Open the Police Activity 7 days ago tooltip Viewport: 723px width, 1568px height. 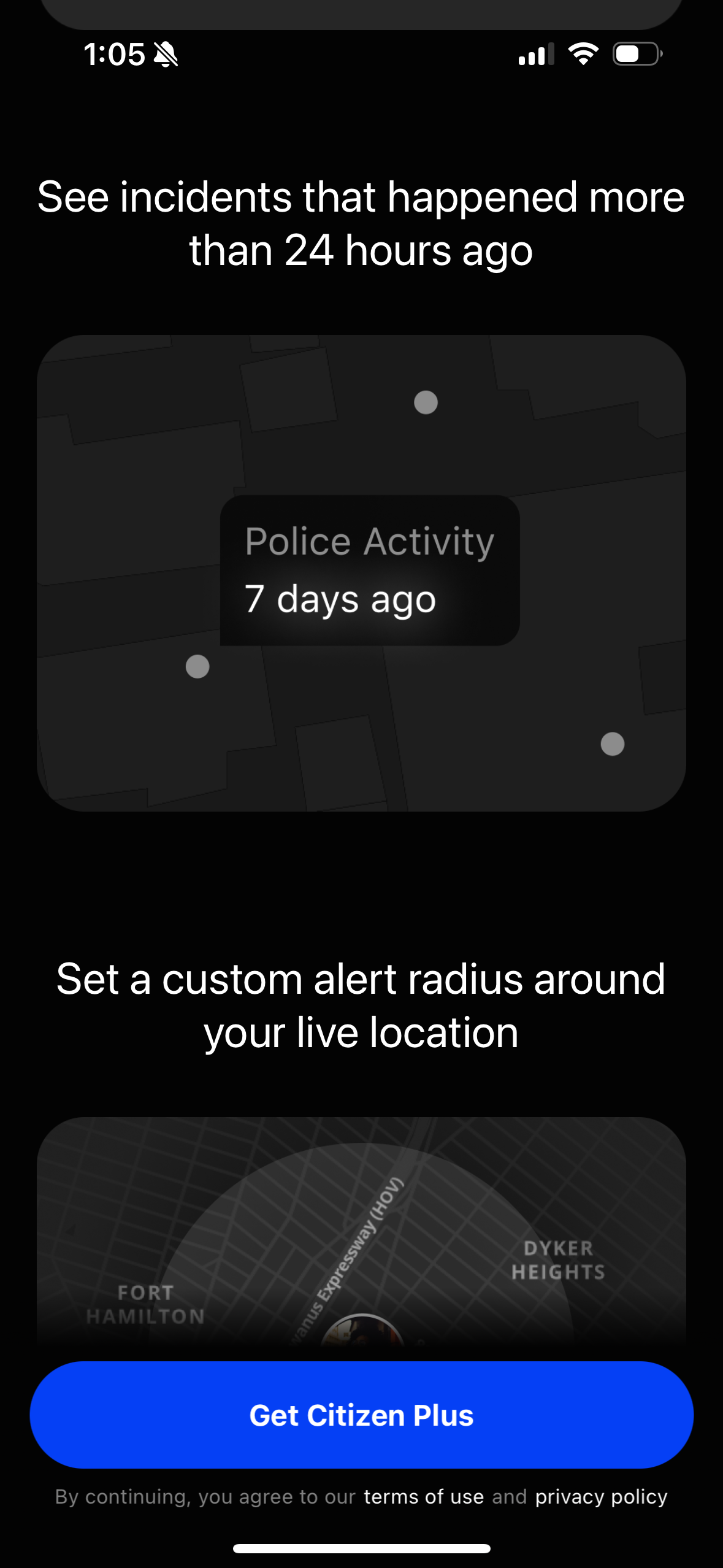click(369, 571)
